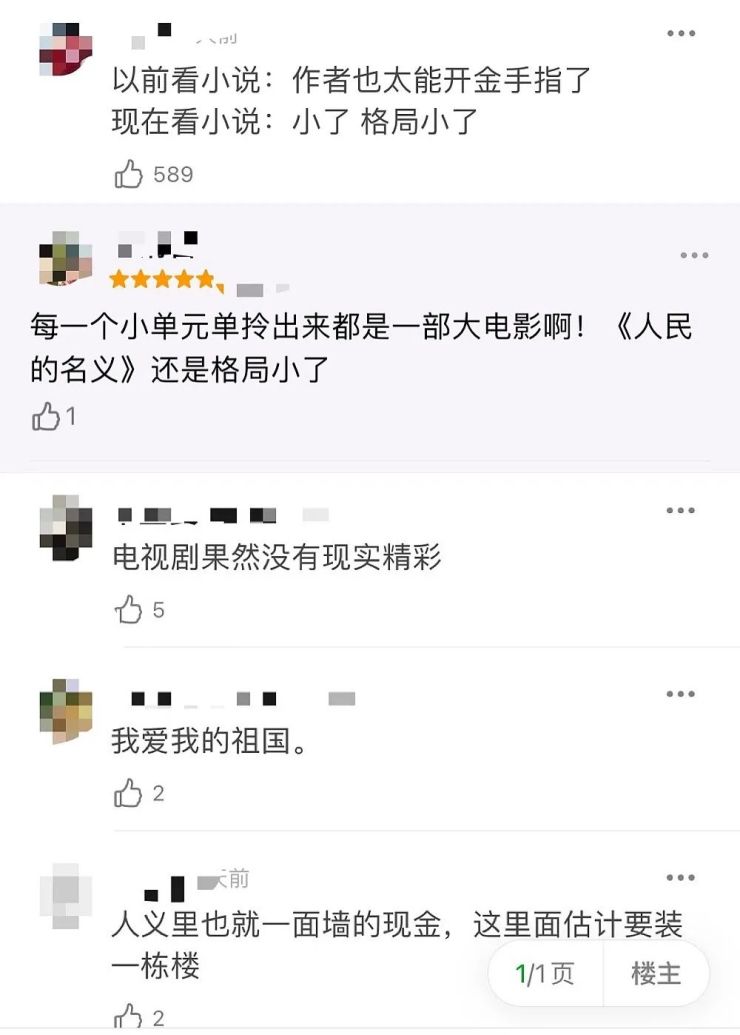Open overflow menu for the 每一个小单元 comment

click(693, 256)
